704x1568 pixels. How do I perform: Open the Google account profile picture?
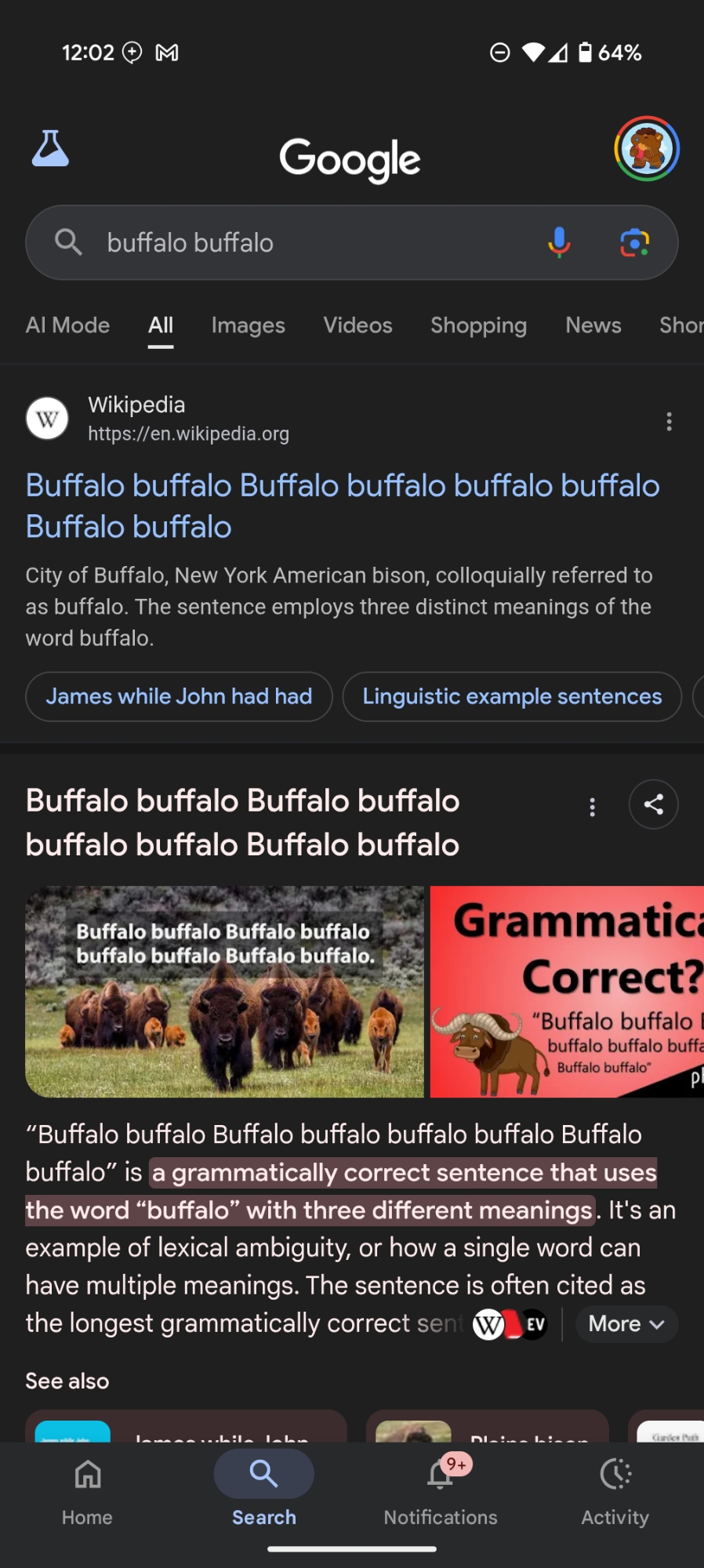(x=646, y=148)
